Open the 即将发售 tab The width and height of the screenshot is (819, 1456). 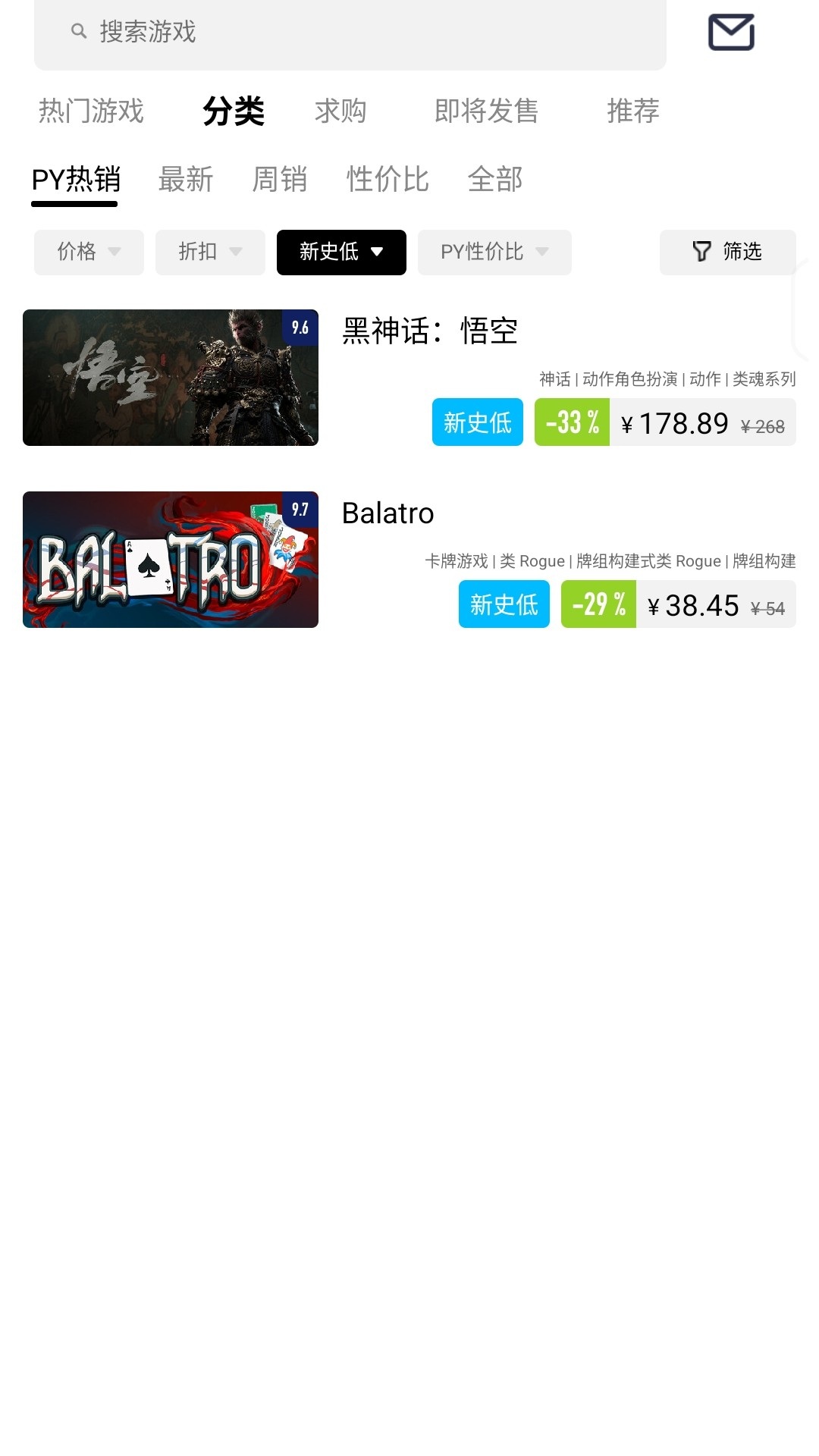tap(486, 111)
